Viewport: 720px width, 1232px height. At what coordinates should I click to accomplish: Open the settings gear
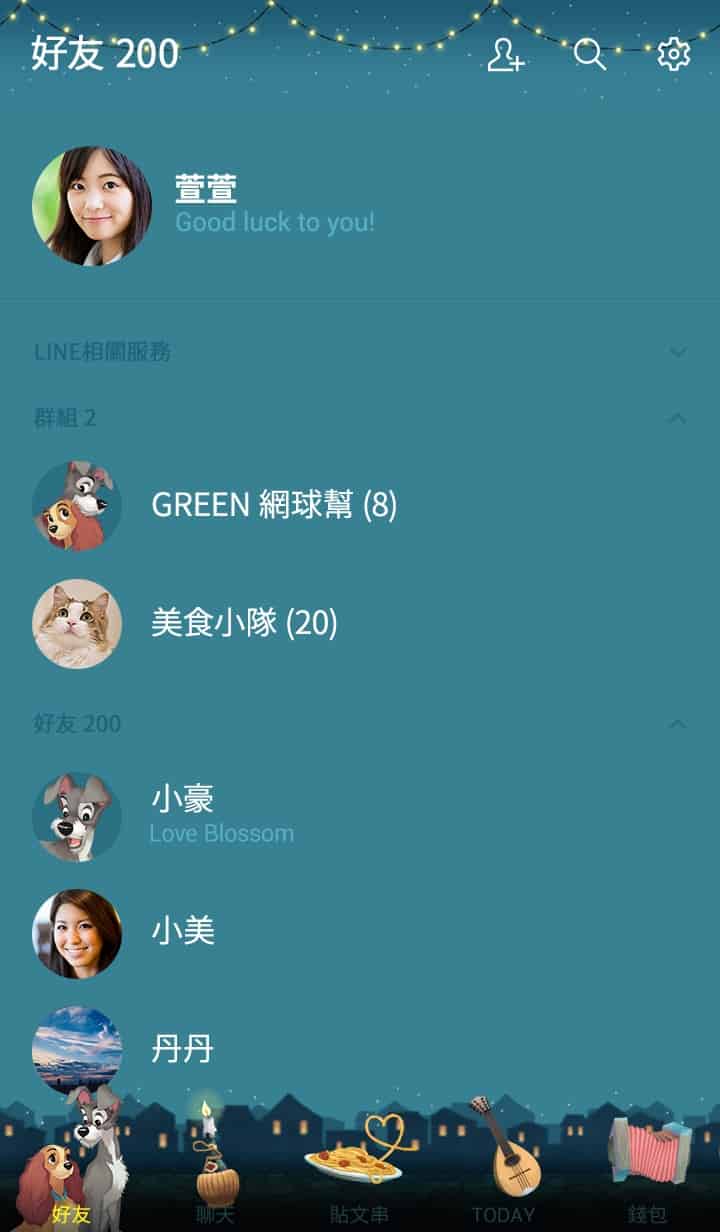[x=673, y=55]
